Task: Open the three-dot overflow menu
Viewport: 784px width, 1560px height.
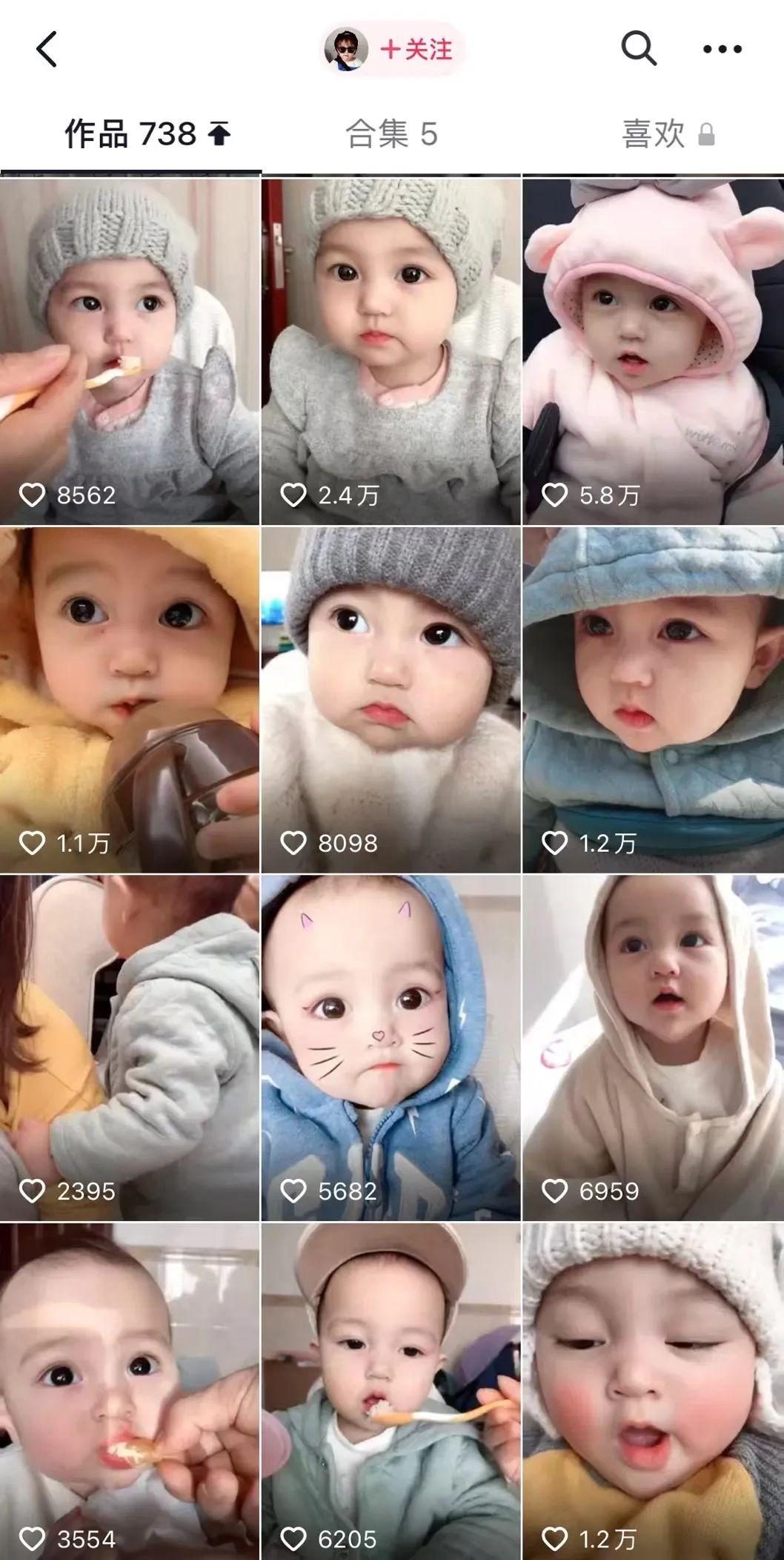Action: [722, 50]
